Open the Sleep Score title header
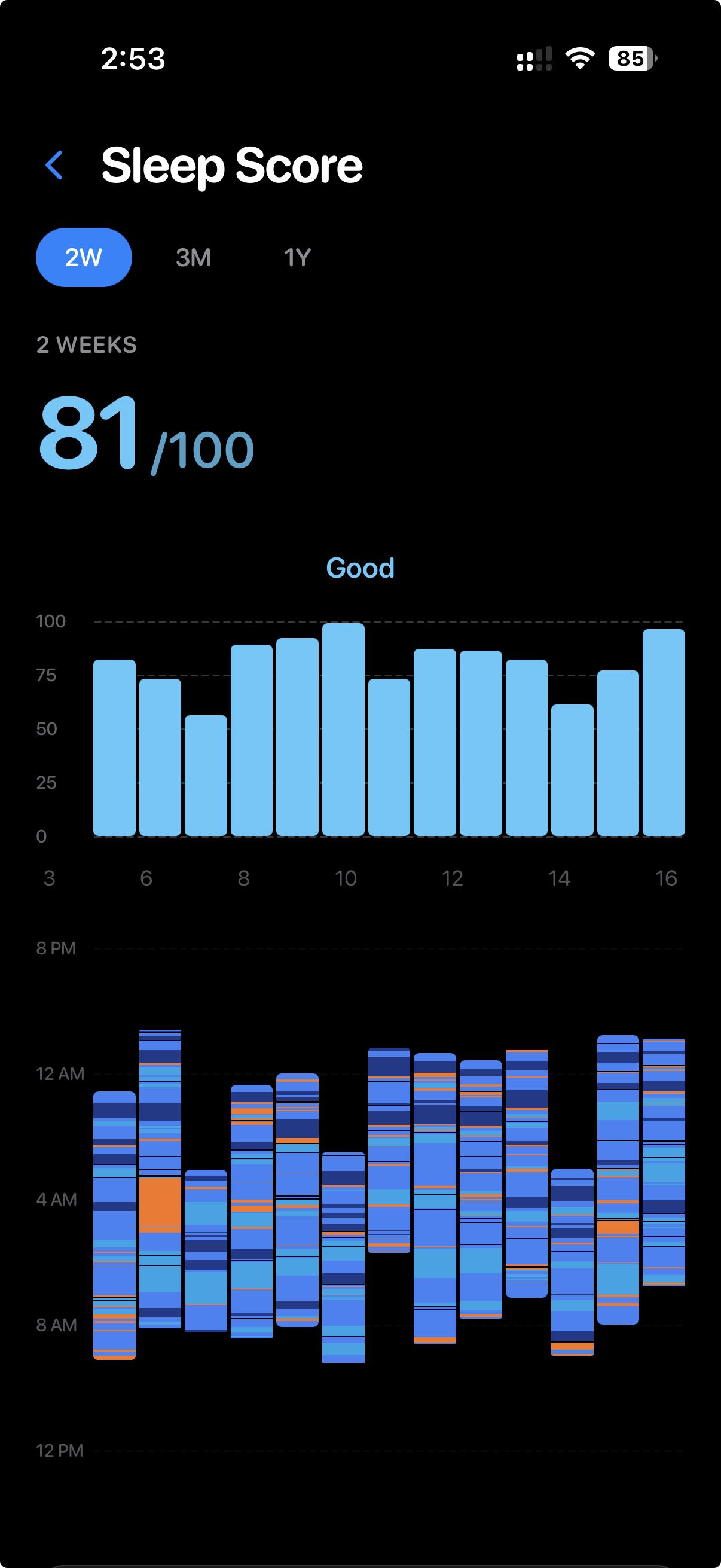The width and height of the screenshot is (721, 1568). (233, 164)
